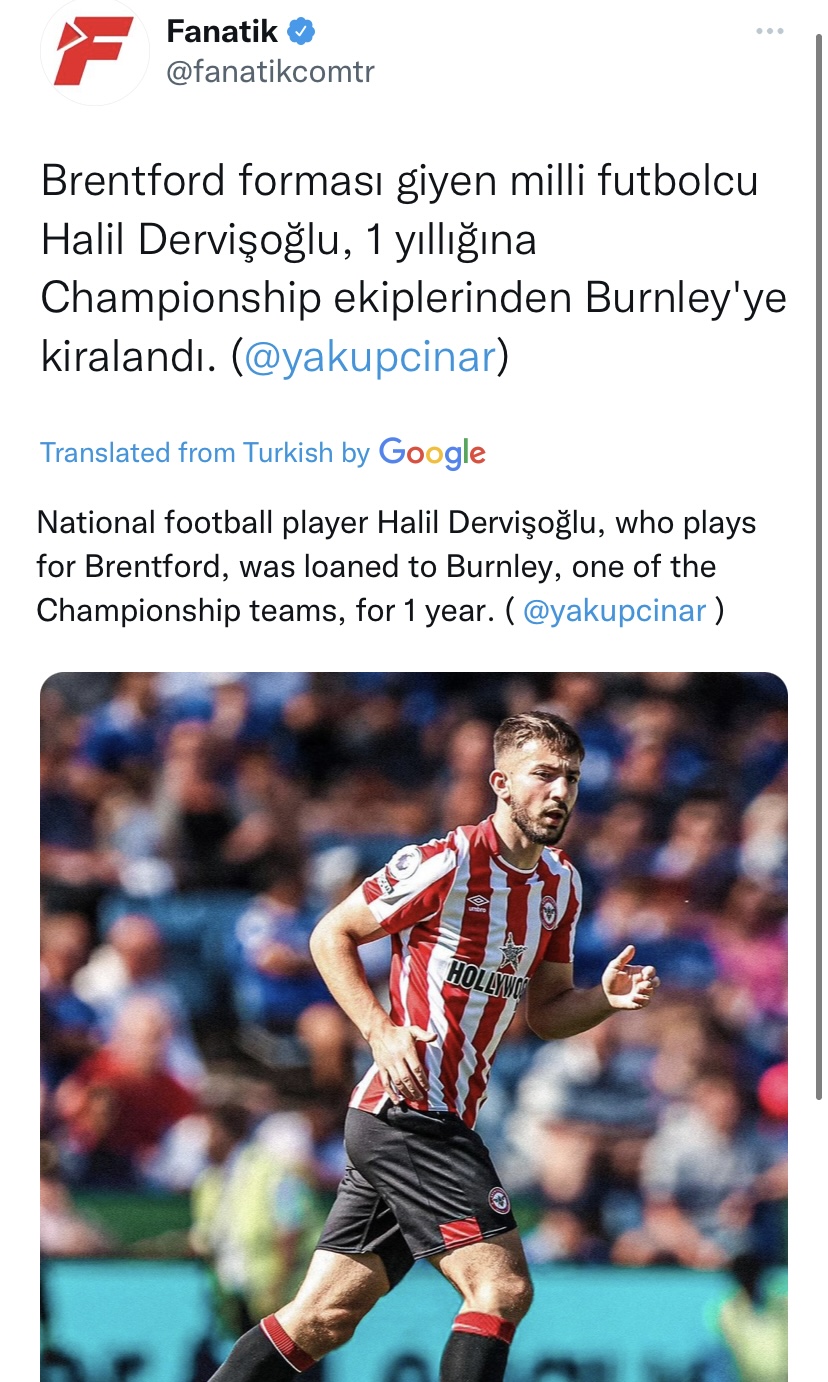Open the tweet's overflow menu

coord(769,32)
